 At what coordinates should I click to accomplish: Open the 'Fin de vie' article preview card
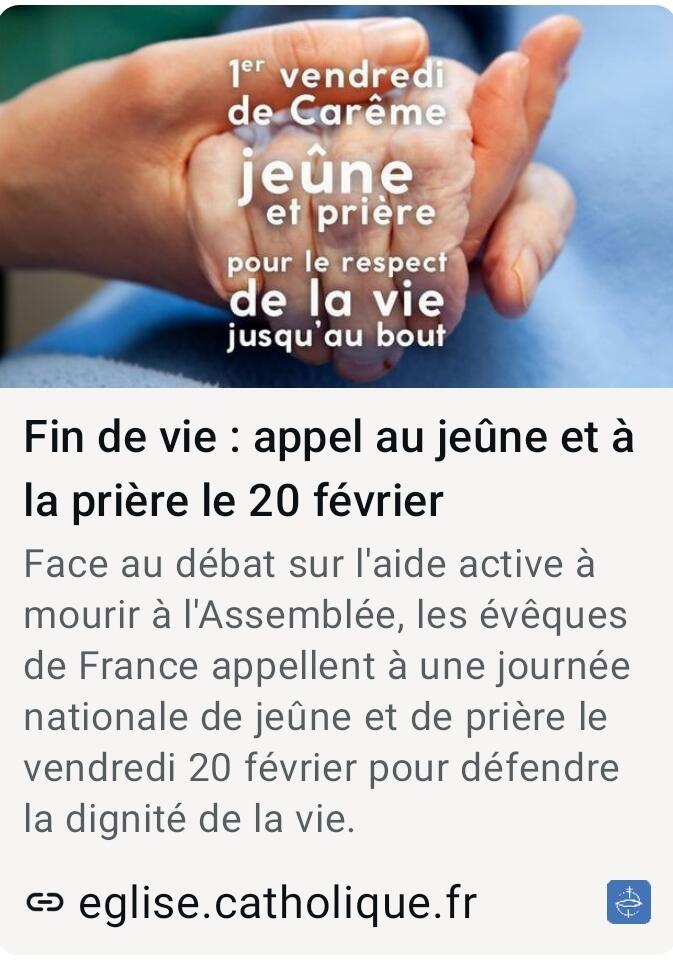pyautogui.click(x=330, y=470)
